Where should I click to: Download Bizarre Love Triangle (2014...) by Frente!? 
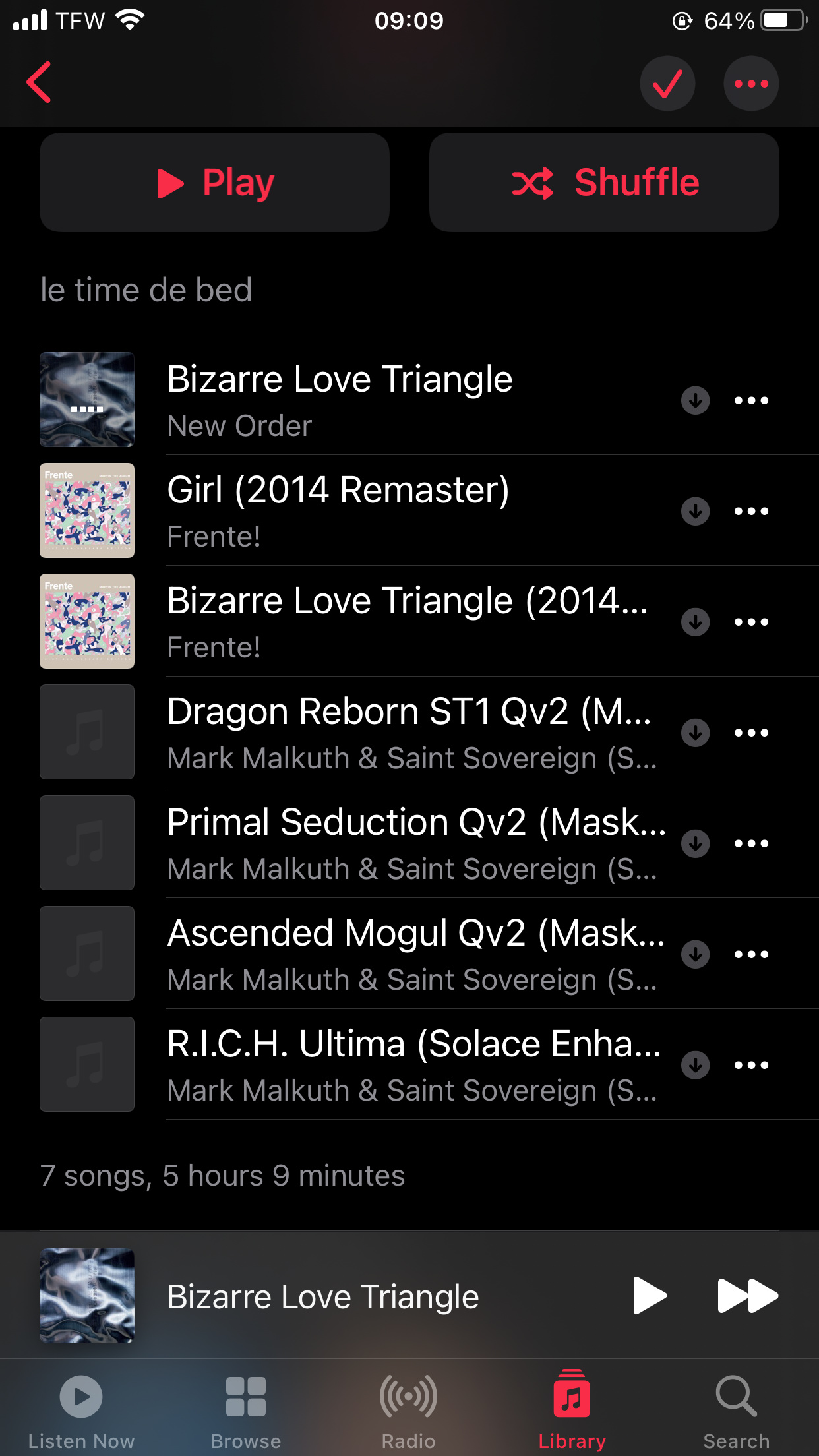click(x=695, y=622)
